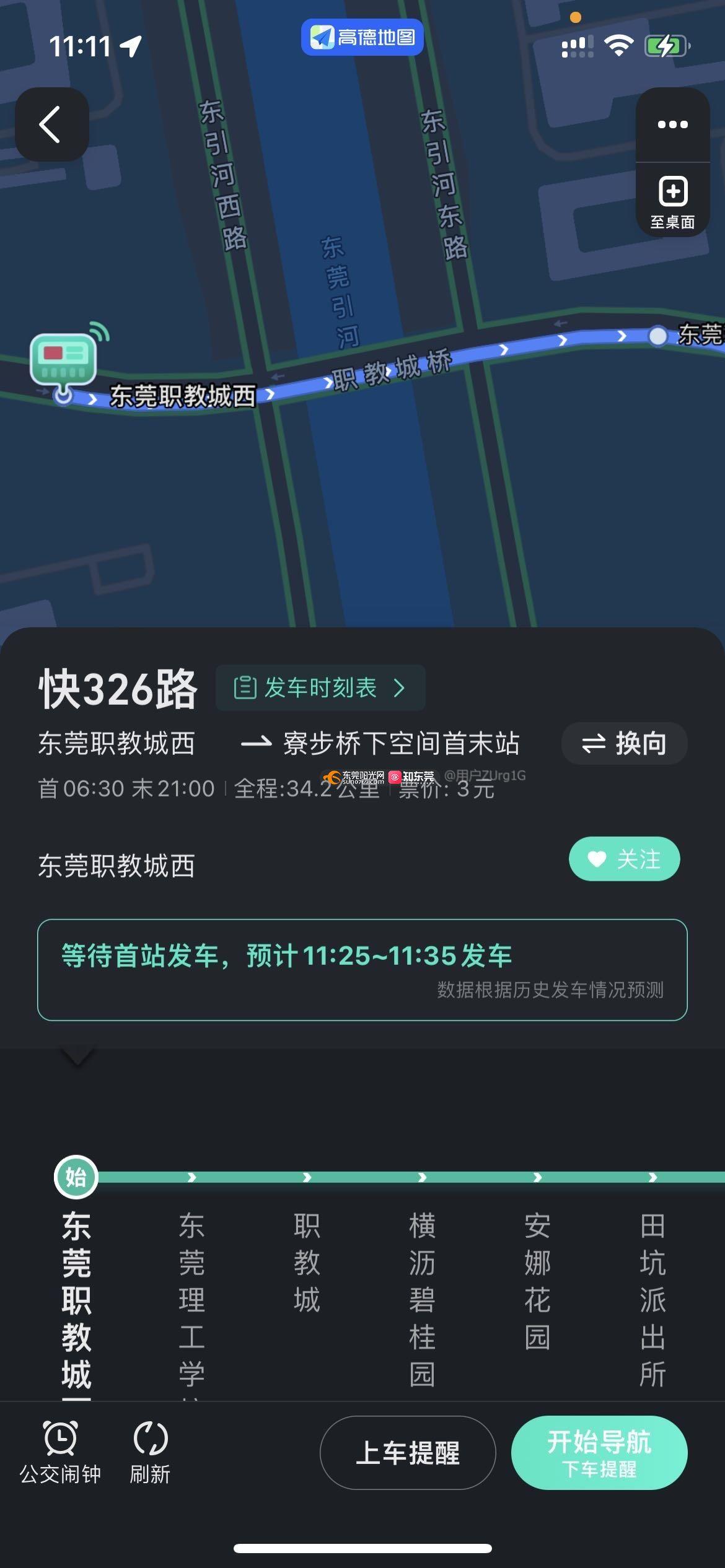Collapse the panel using the down chevron
The width and height of the screenshot is (725, 1568).
click(x=77, y=1055)
